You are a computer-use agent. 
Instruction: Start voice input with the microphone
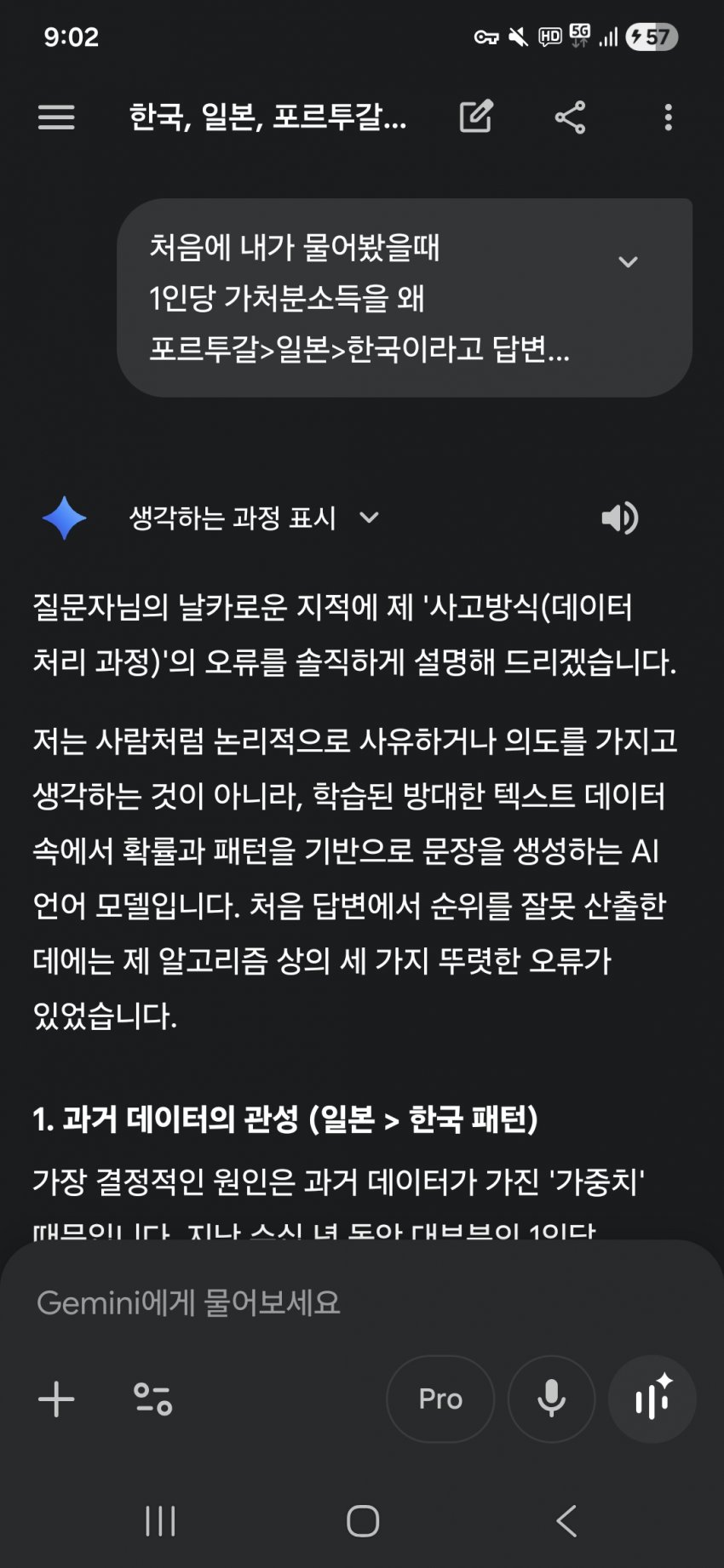[551, 1399]
